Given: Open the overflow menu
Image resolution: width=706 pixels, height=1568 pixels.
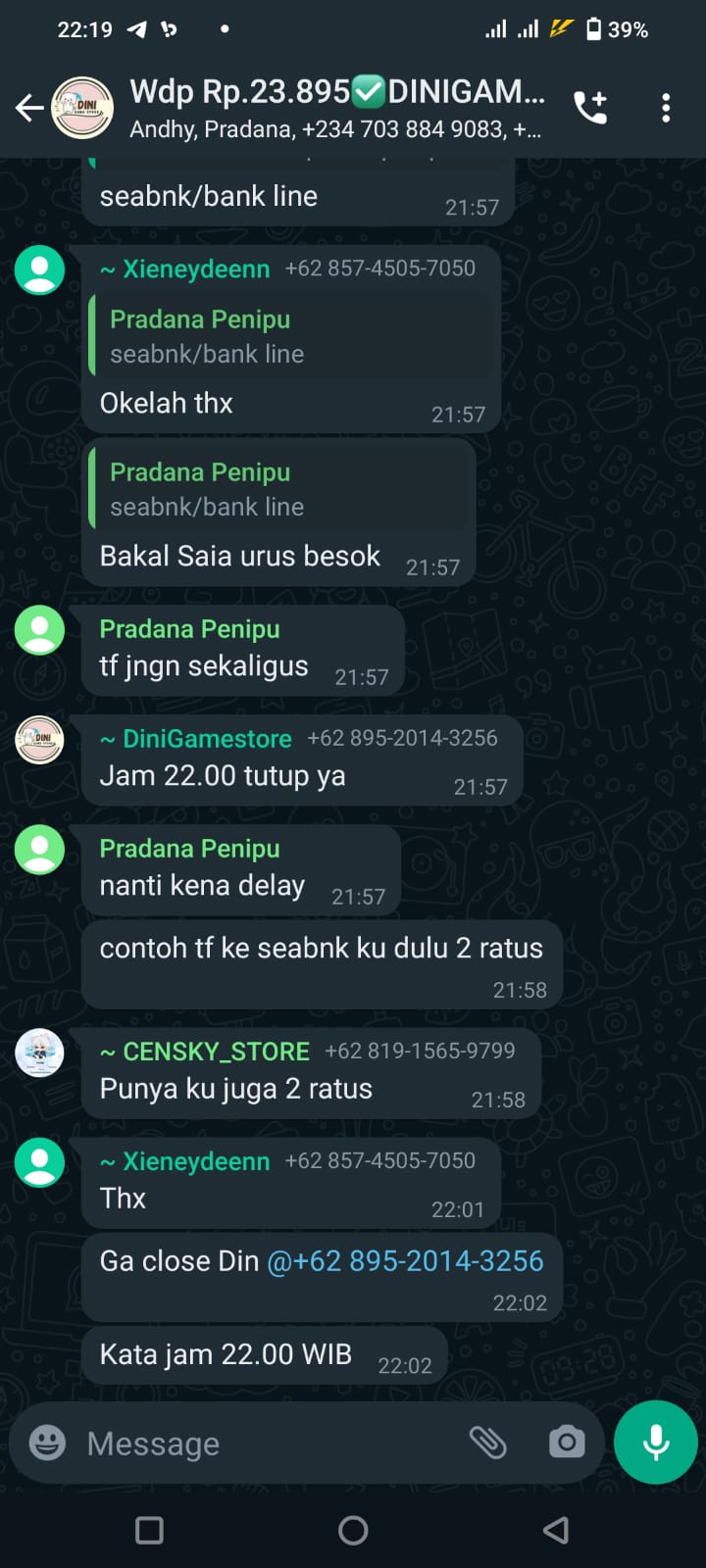Looking at the screenshot, I should click(x=666, y=108).
